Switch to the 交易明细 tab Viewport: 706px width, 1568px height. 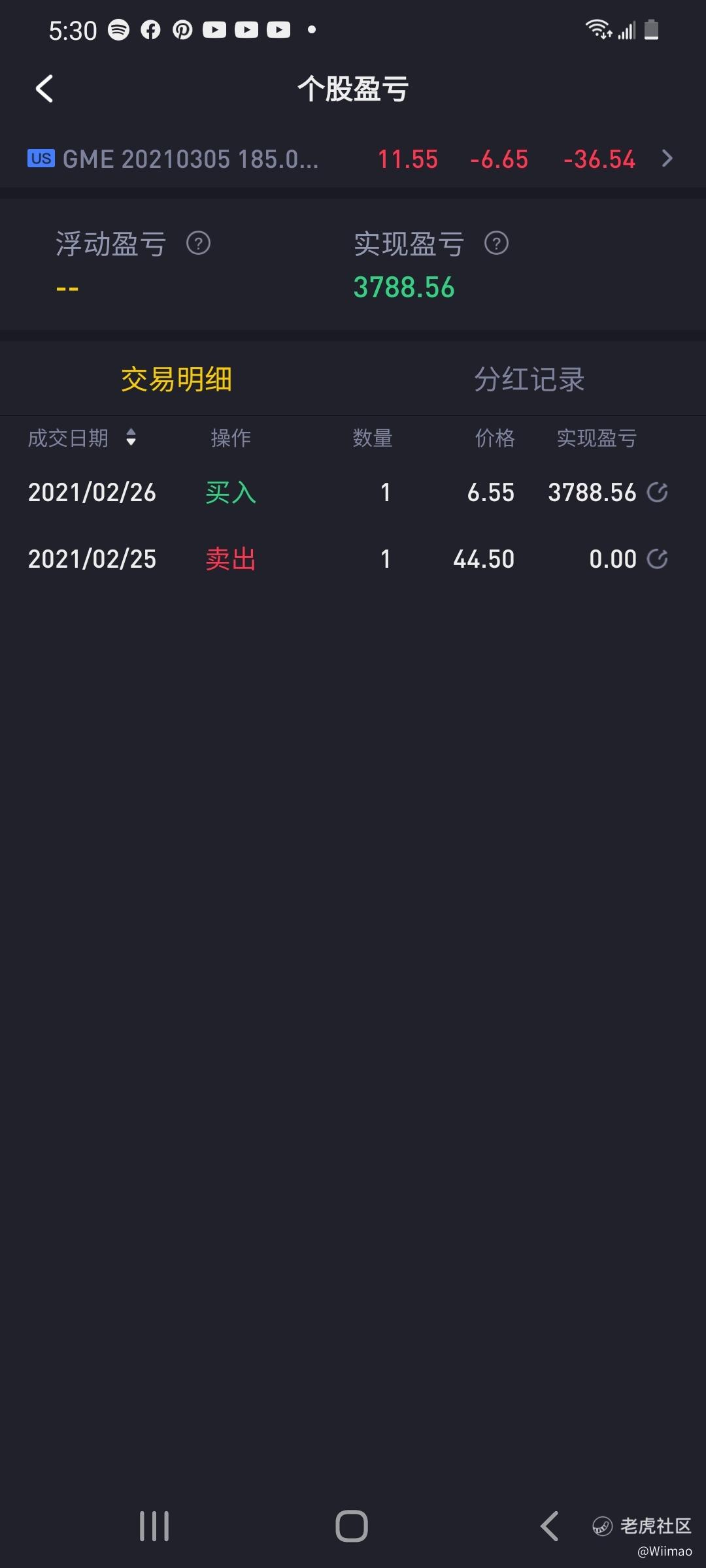[176, 380]
